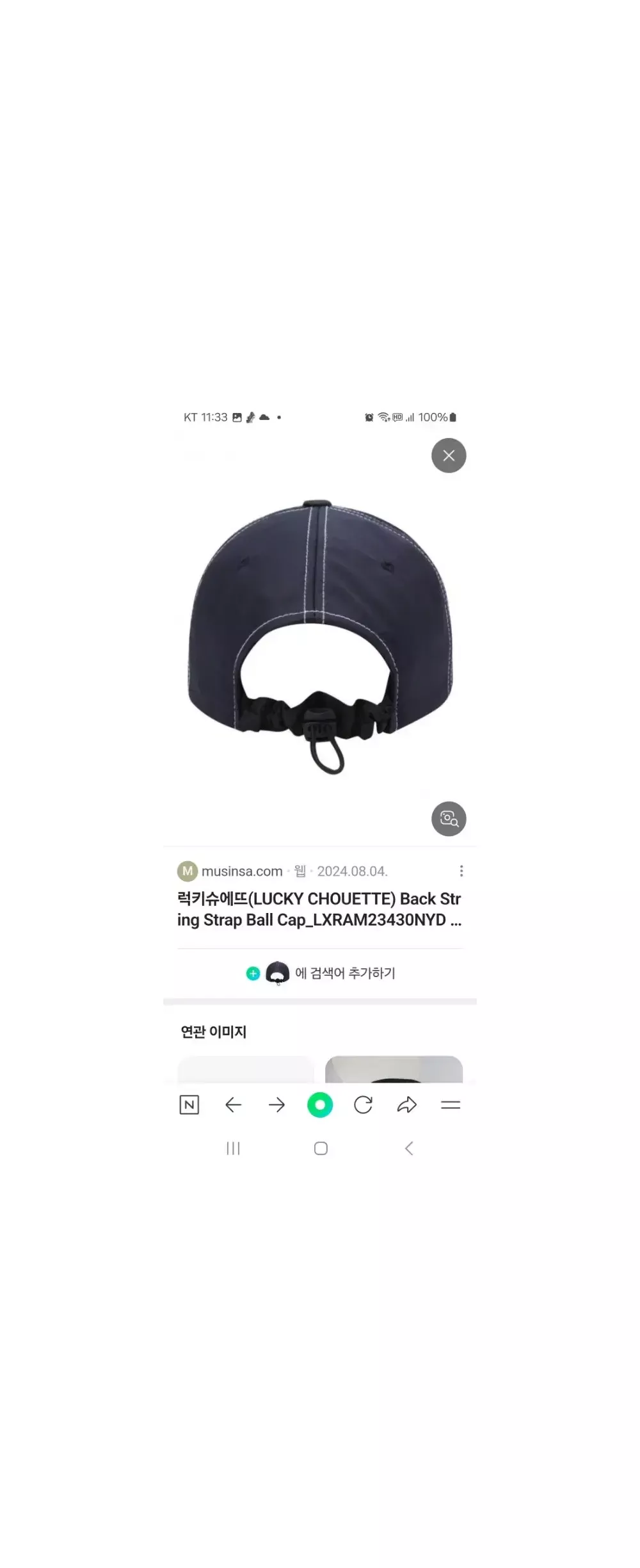Open the three-dot menu beside musinsa.com
Viewport: 640px width, 1568px height.
(461, 871)
